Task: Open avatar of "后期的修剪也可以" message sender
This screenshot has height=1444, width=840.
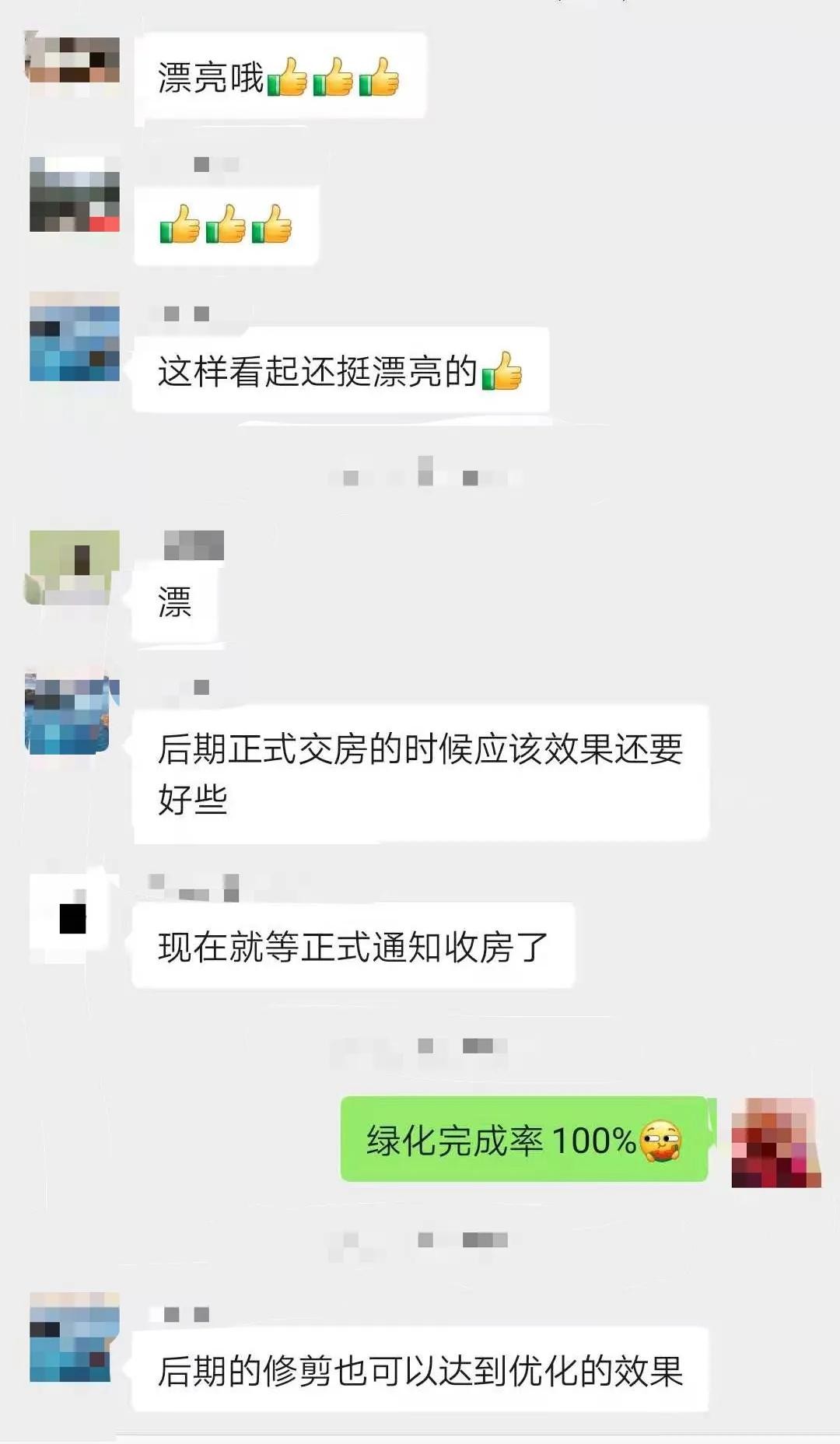Action: tap(75, 1337)
